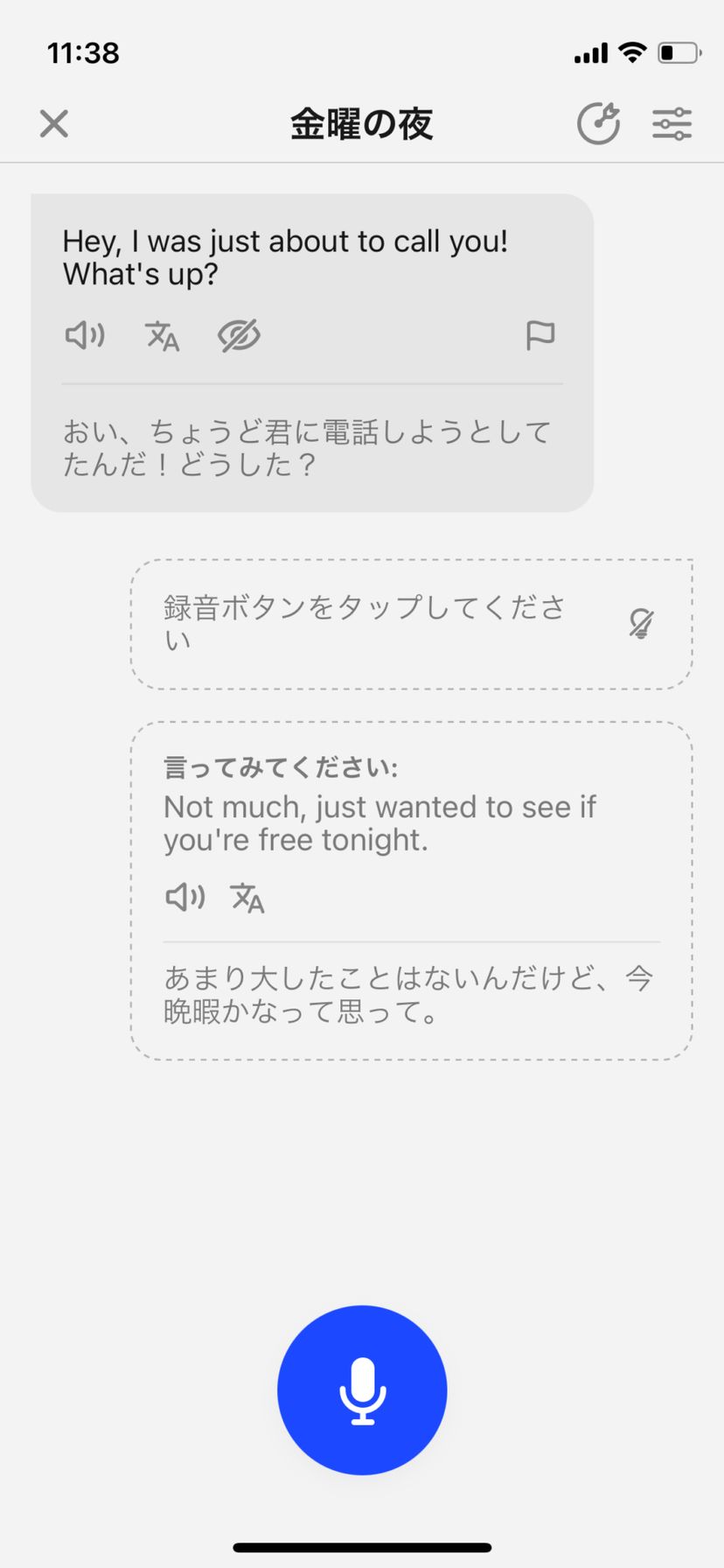
Task: Start recording with the microphone button
Action: tap(362, 1390)
